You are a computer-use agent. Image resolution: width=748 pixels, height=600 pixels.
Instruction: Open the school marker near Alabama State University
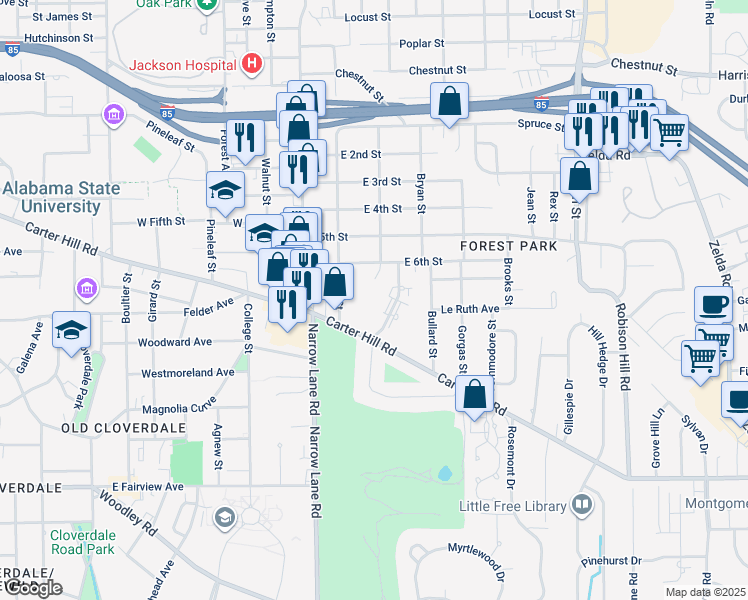(226, 190)
